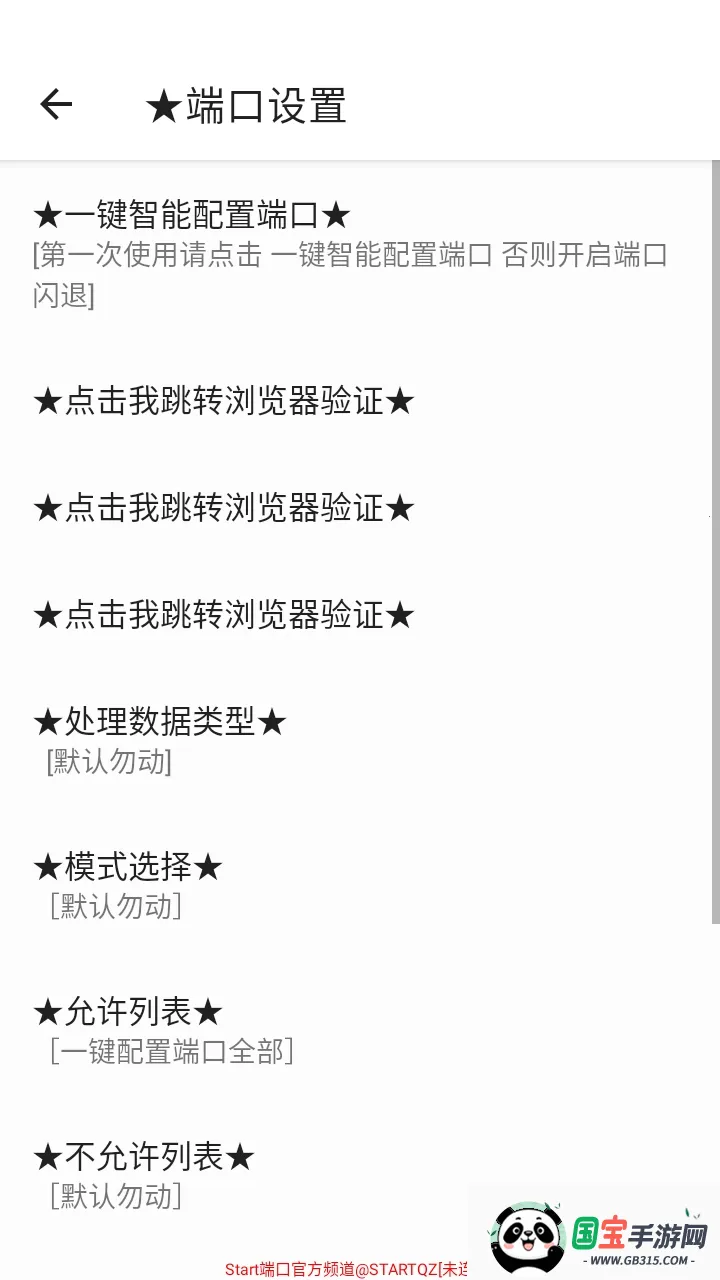
Task: Tap the star before the third 点击我跳转浏览器验证 entry
Action: point(47,615)
